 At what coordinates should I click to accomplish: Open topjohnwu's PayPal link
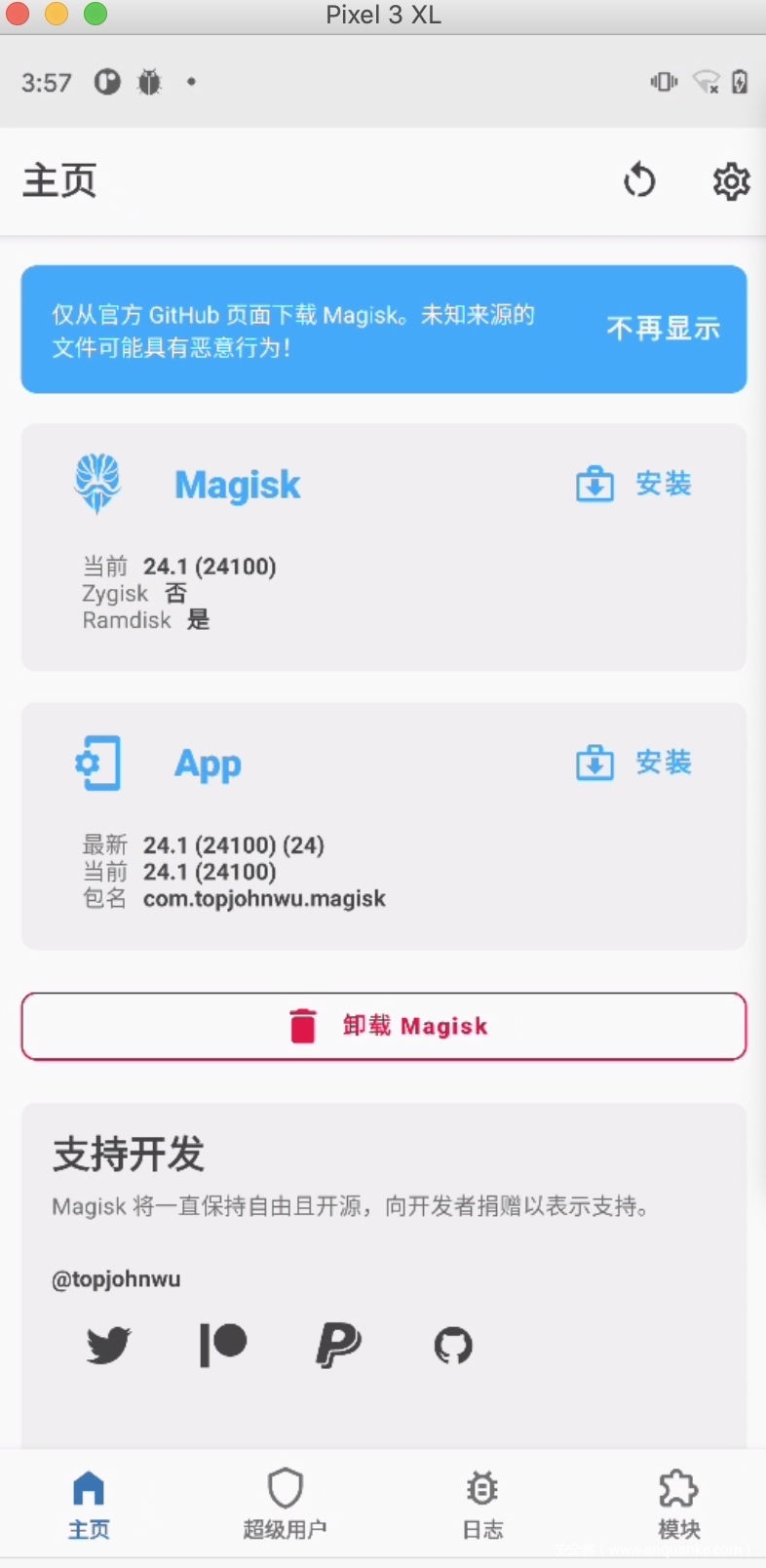338,1346
